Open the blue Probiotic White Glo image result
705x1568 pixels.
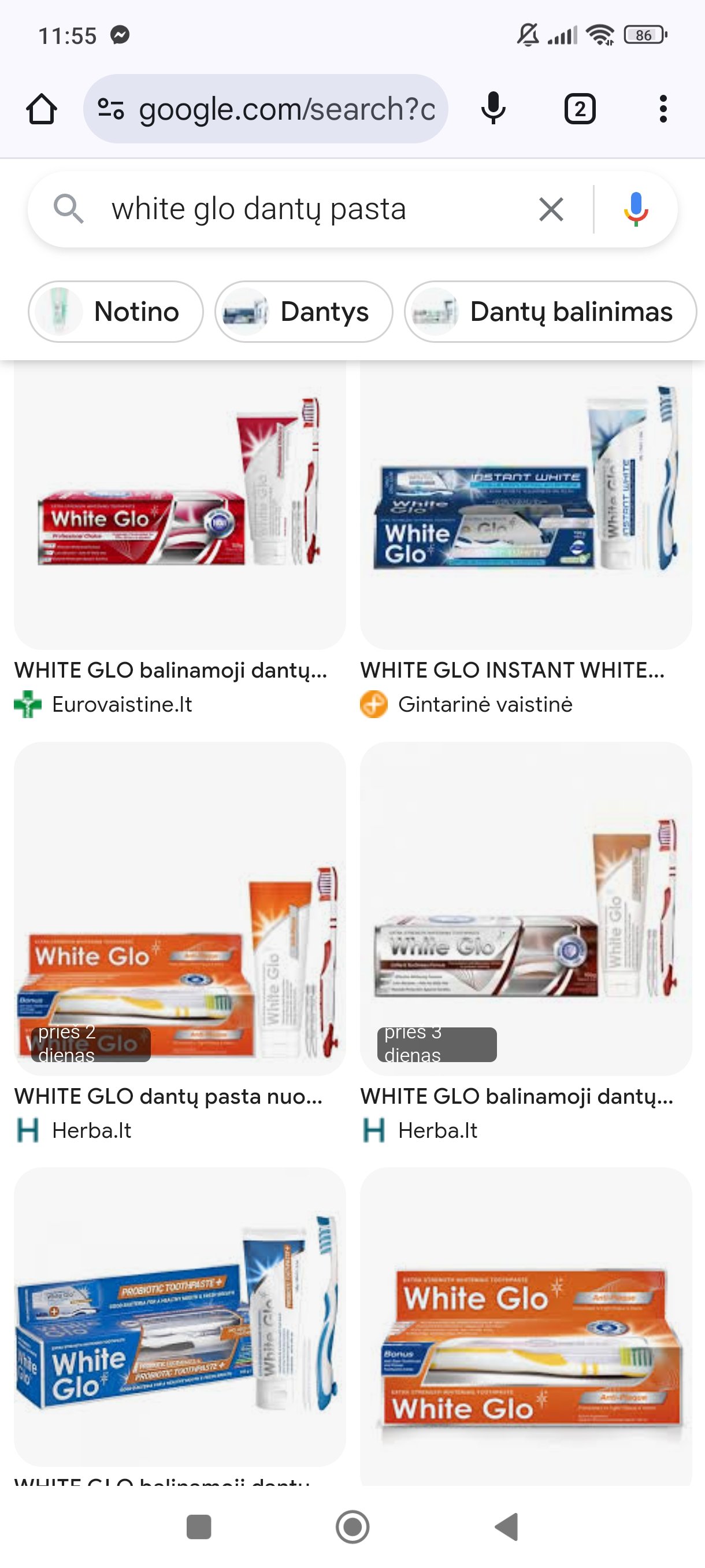tap(180, 1316)
